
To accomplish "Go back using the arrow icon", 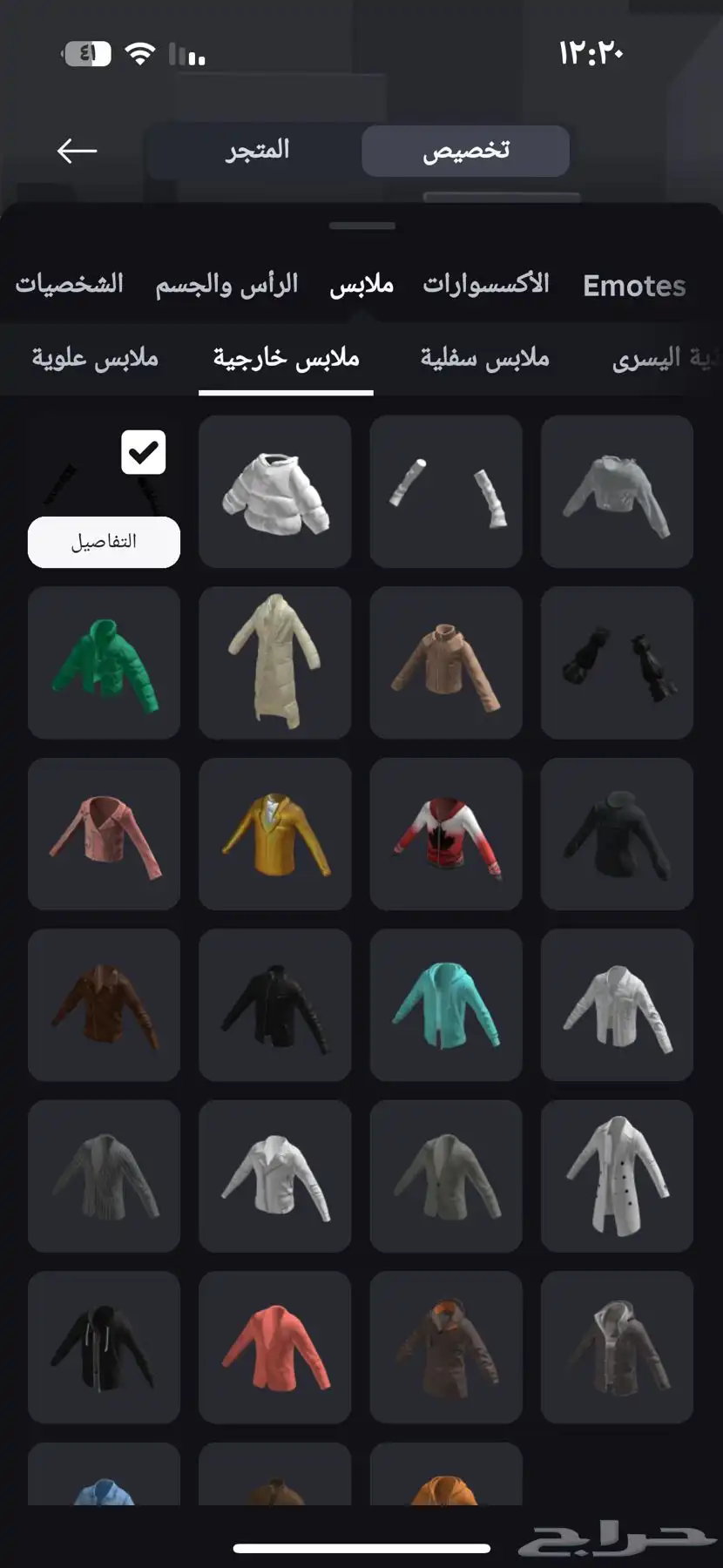I will click(77, 151).
